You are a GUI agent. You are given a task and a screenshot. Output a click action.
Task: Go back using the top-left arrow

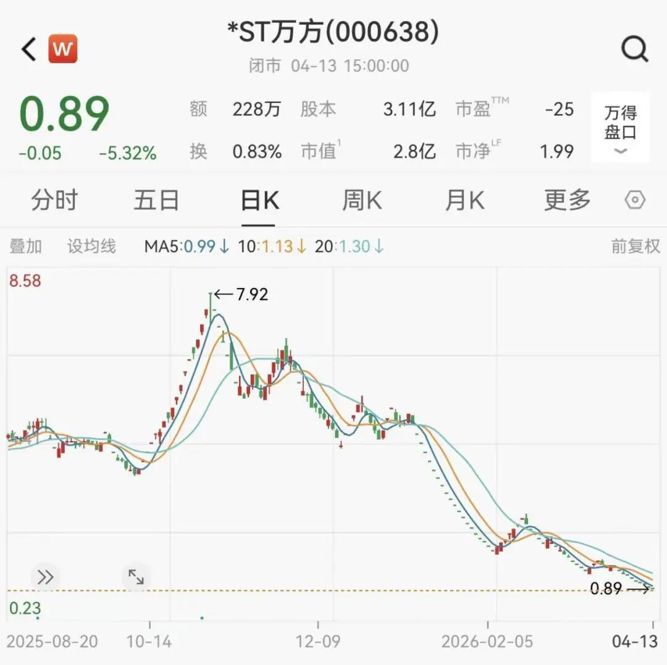tap(28, 48)
